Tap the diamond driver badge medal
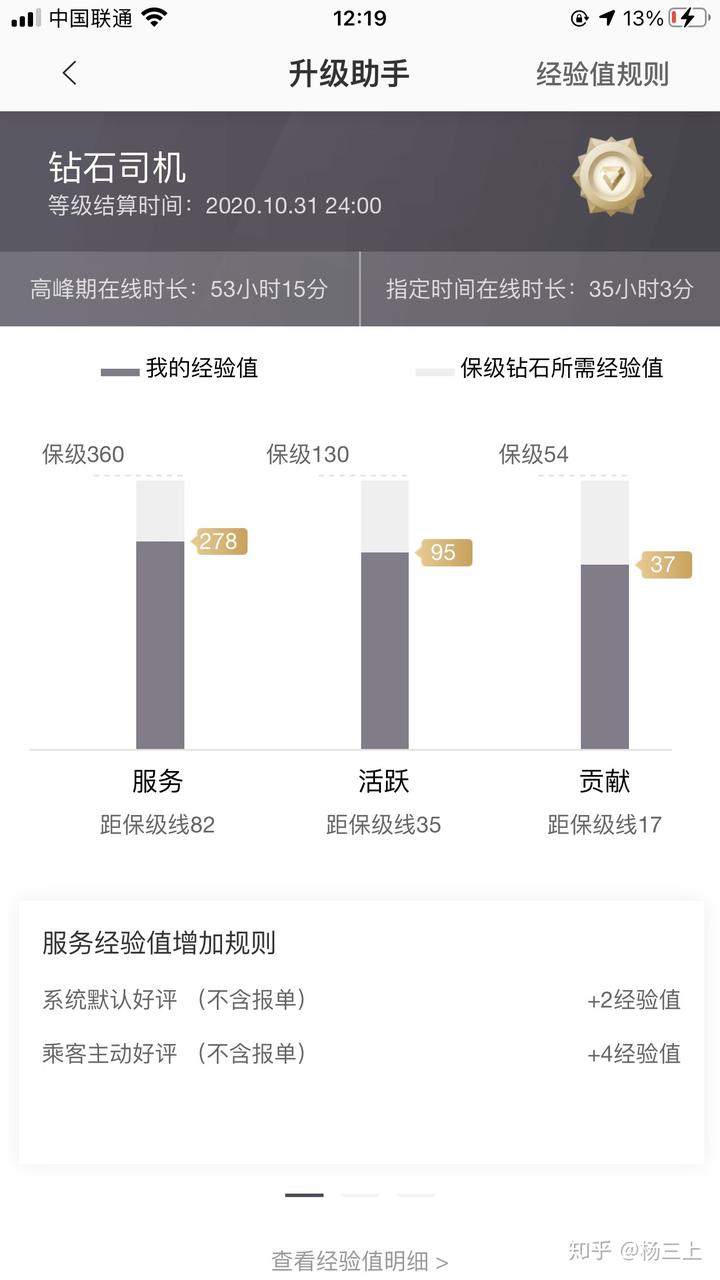This screenshot has height=1280, width=720. [x=611, y=176]
